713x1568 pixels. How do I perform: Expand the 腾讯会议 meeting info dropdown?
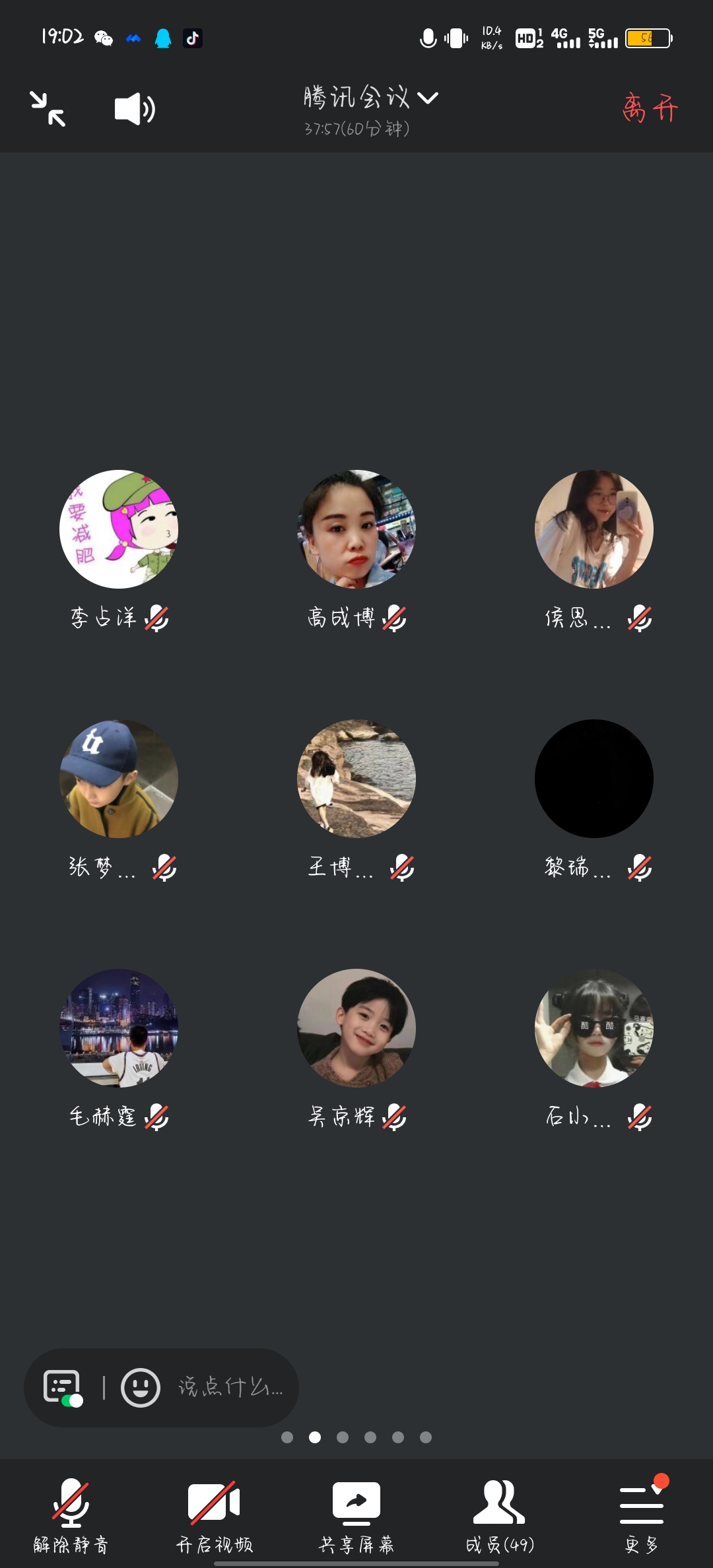(x=370, y=98)
